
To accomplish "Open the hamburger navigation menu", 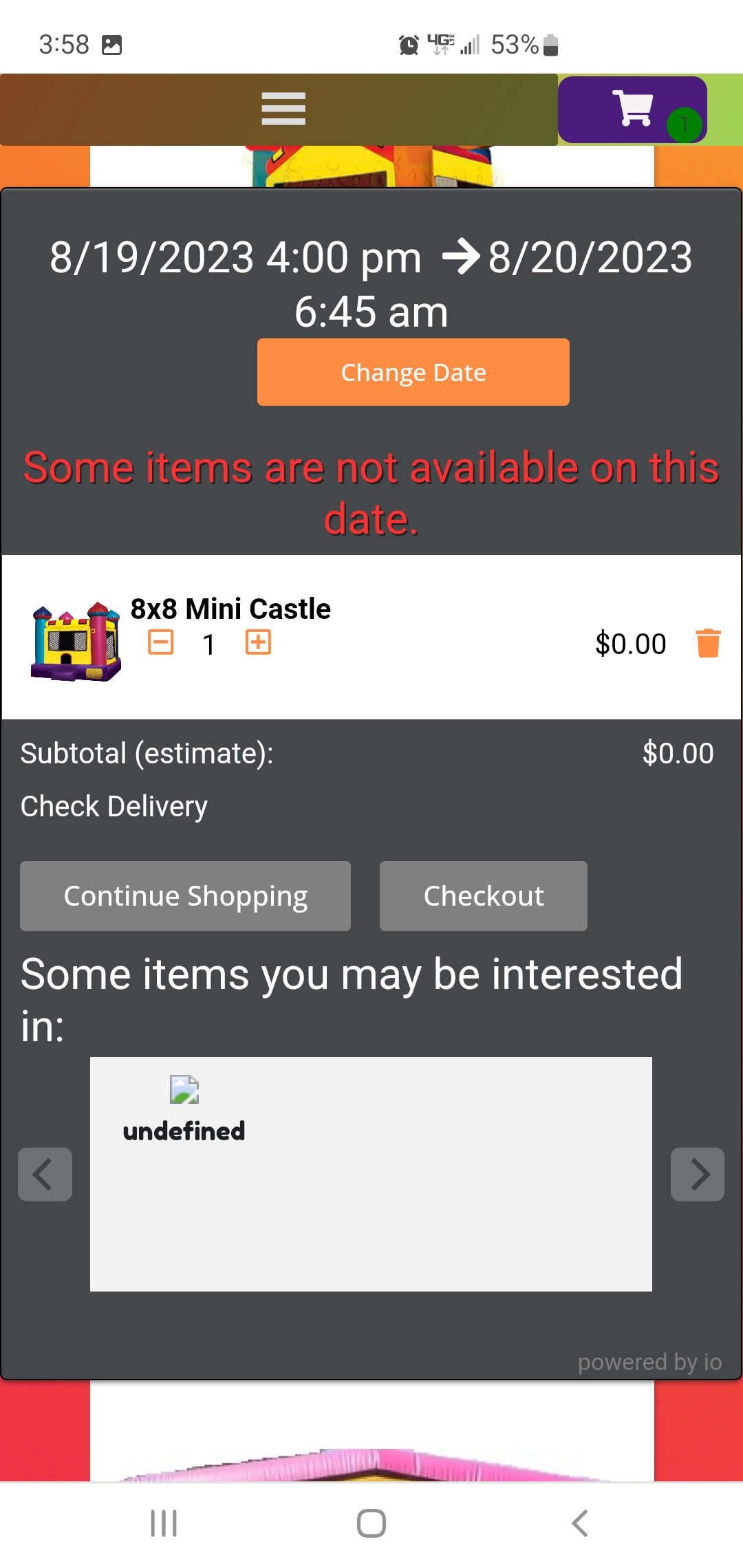I will click(x=283, y=109).
